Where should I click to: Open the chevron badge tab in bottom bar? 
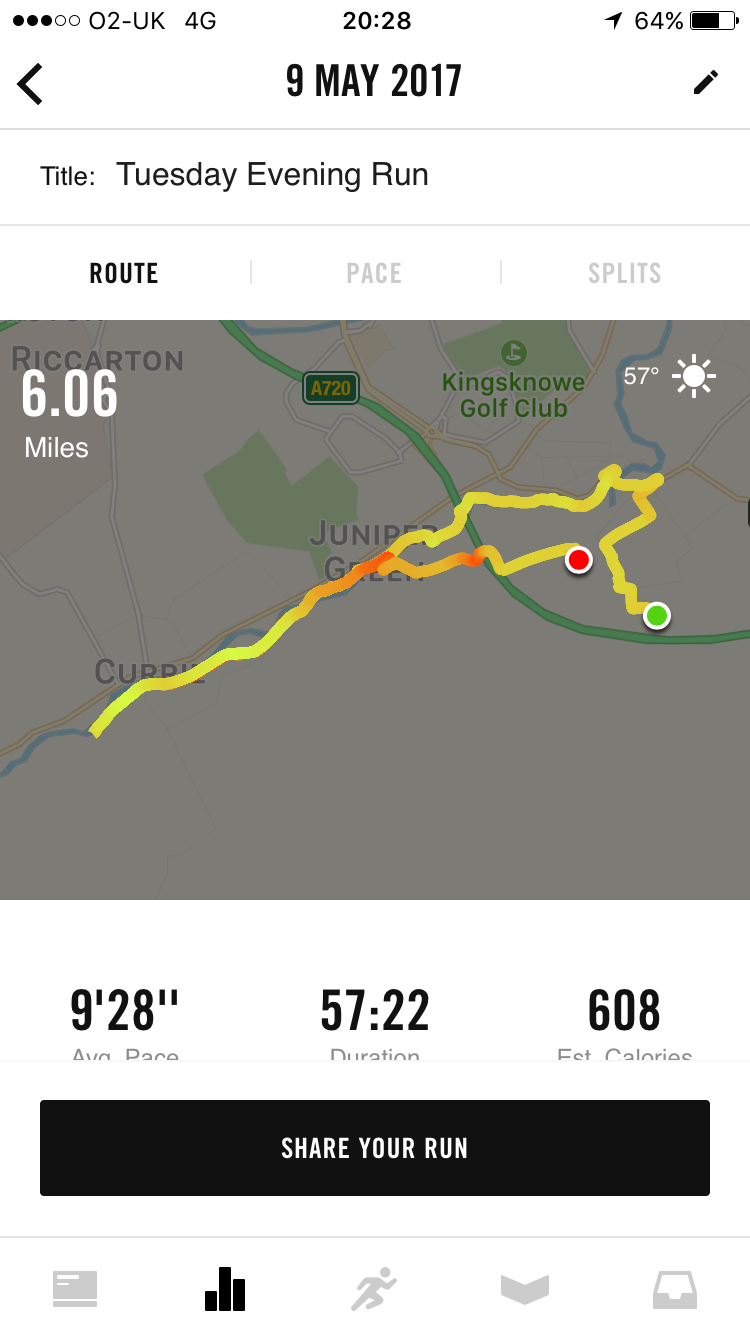click(525, 1288)
